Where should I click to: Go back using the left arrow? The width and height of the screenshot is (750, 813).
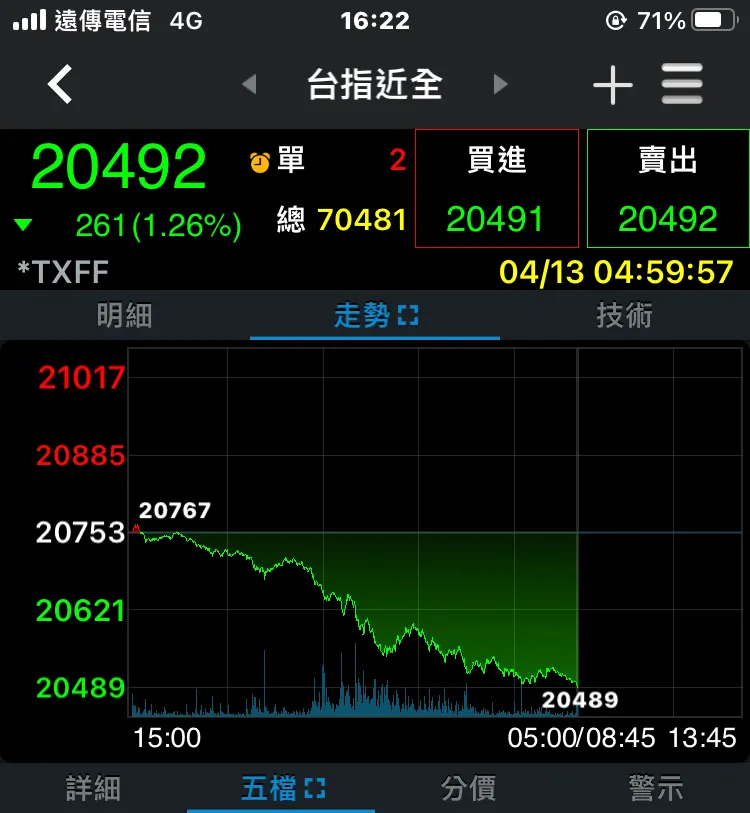[61, 85]
